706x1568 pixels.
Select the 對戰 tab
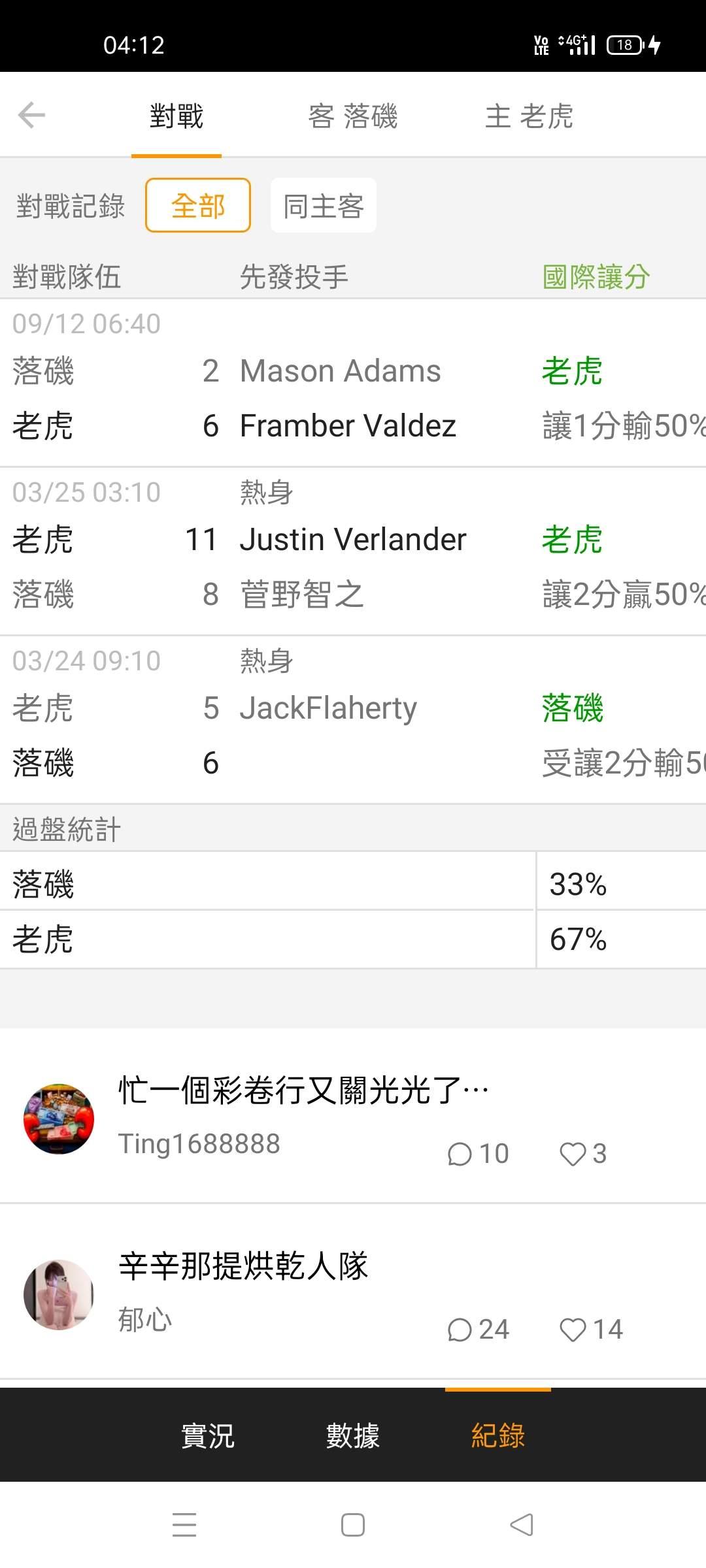(x=176, y=116)
